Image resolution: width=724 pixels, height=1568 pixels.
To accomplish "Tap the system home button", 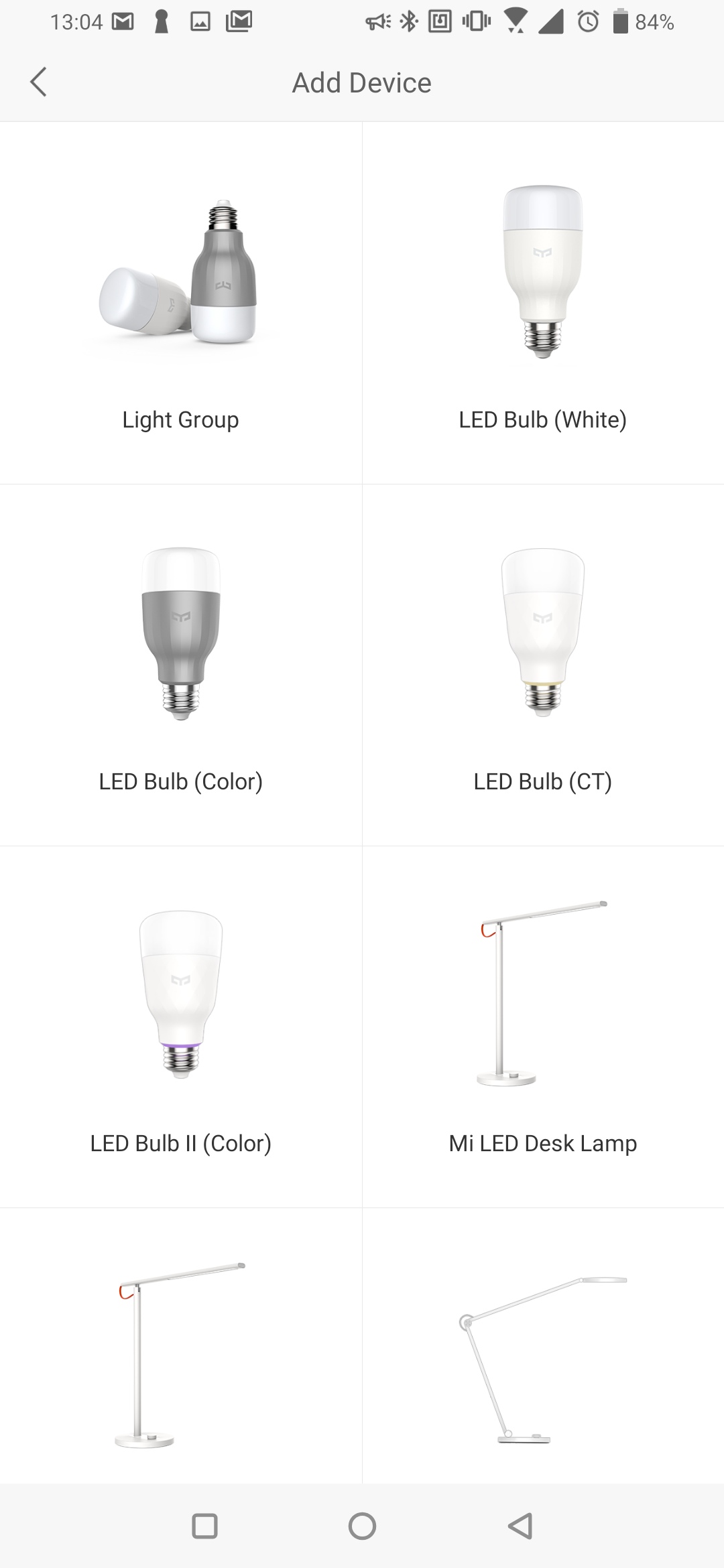I will (362, 1526).
